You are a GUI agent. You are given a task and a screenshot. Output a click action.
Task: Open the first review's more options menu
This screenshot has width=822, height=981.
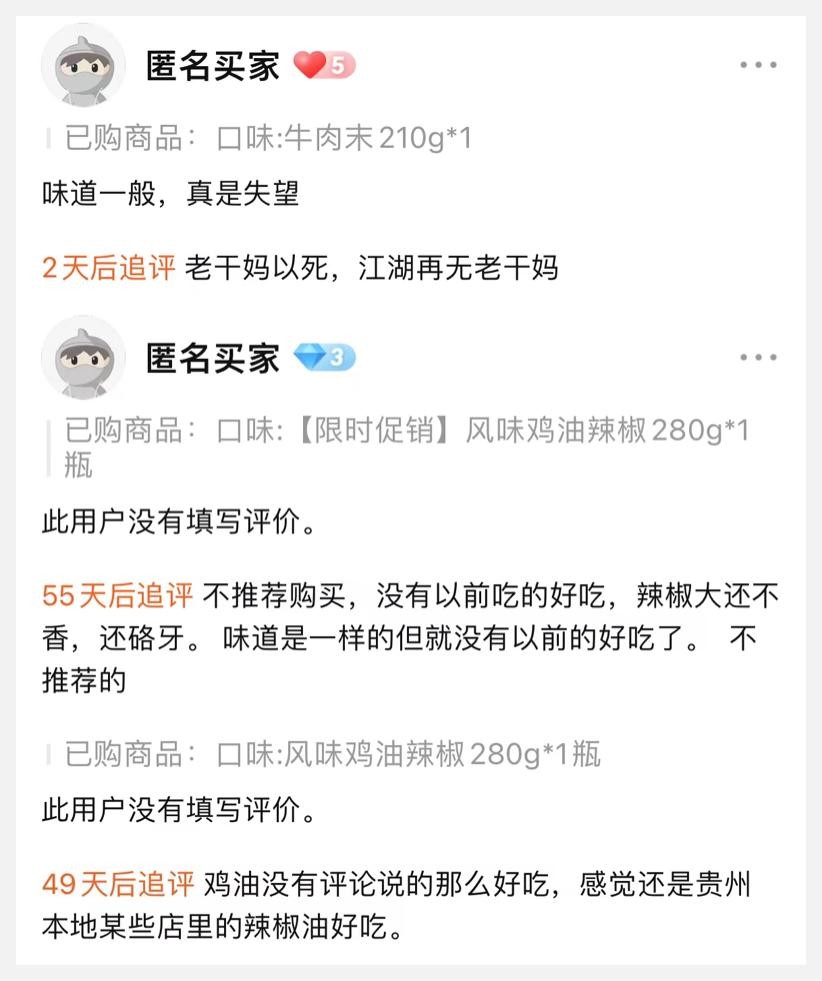760,64
